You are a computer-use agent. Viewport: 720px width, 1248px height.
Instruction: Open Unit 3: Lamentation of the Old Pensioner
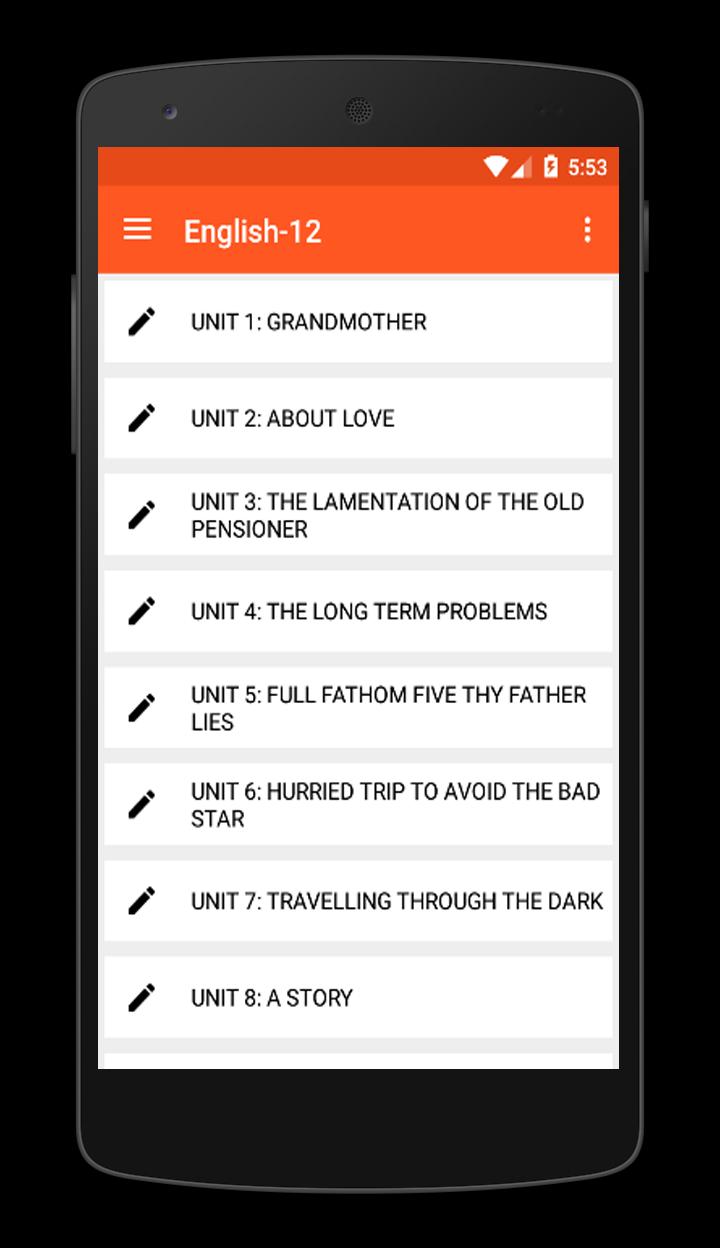[x=358, y=515]
